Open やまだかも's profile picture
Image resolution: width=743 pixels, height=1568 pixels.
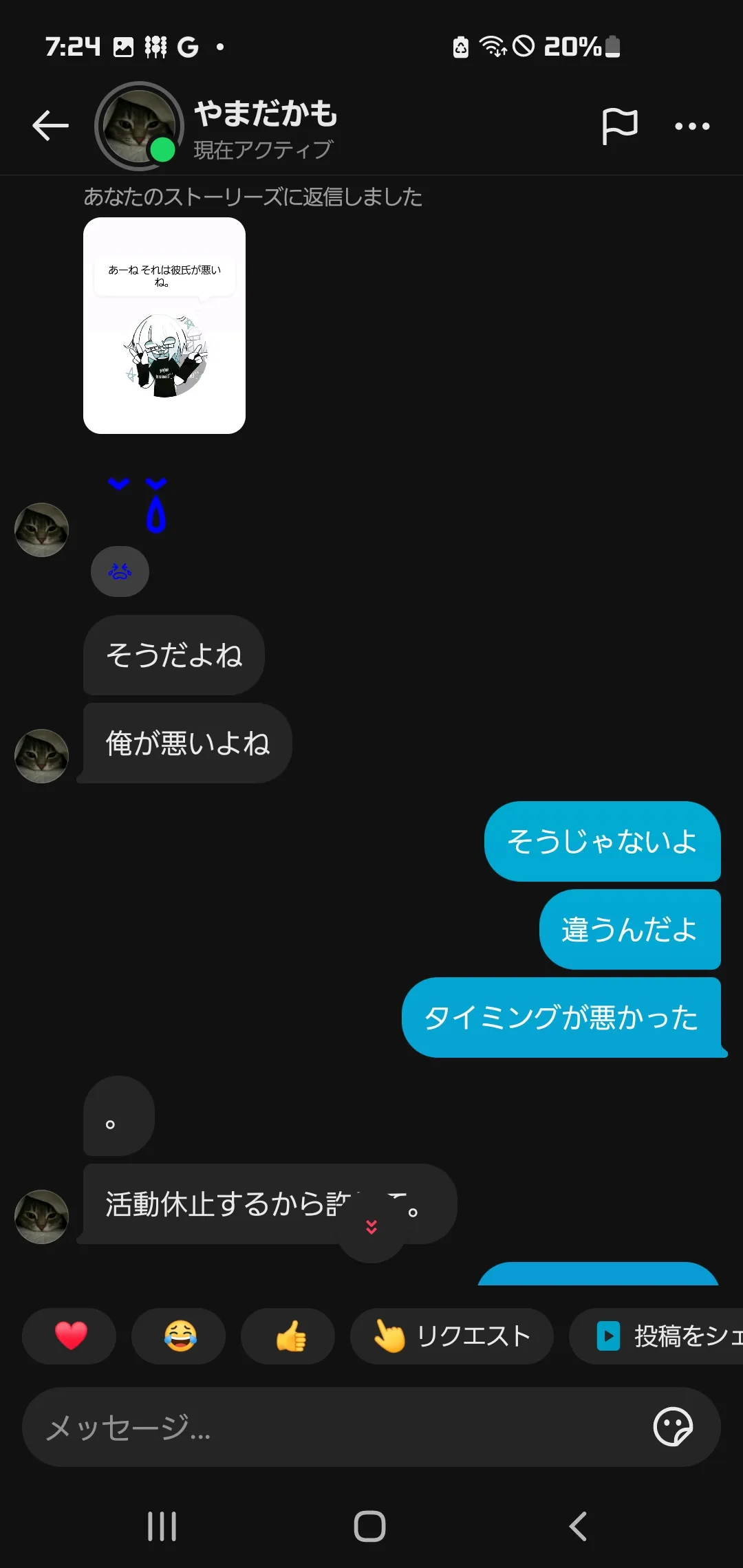pyautogui.click(x=139, y=126)
